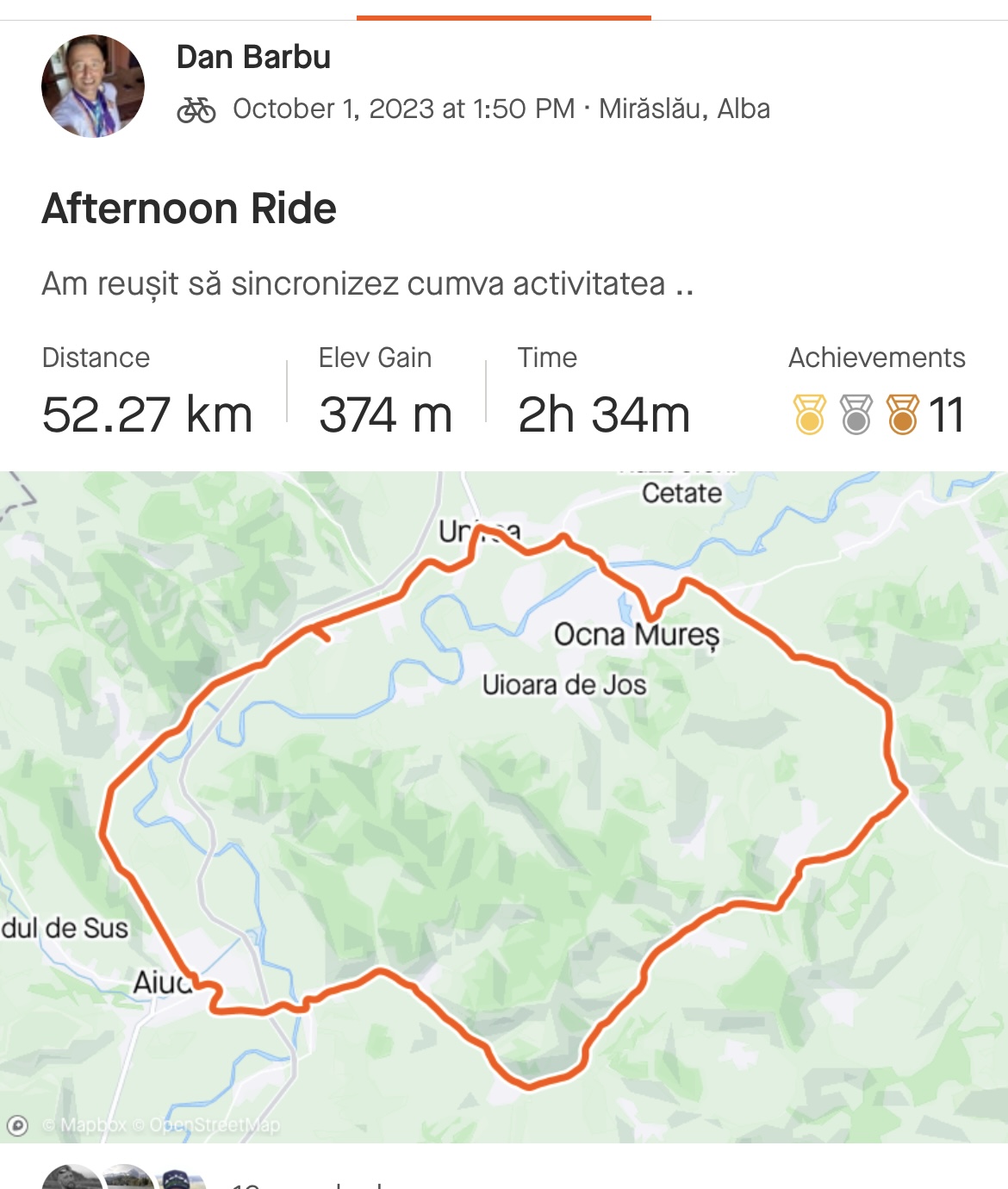
Task: View the 11 achievements medals
Action: click(876, 414)
